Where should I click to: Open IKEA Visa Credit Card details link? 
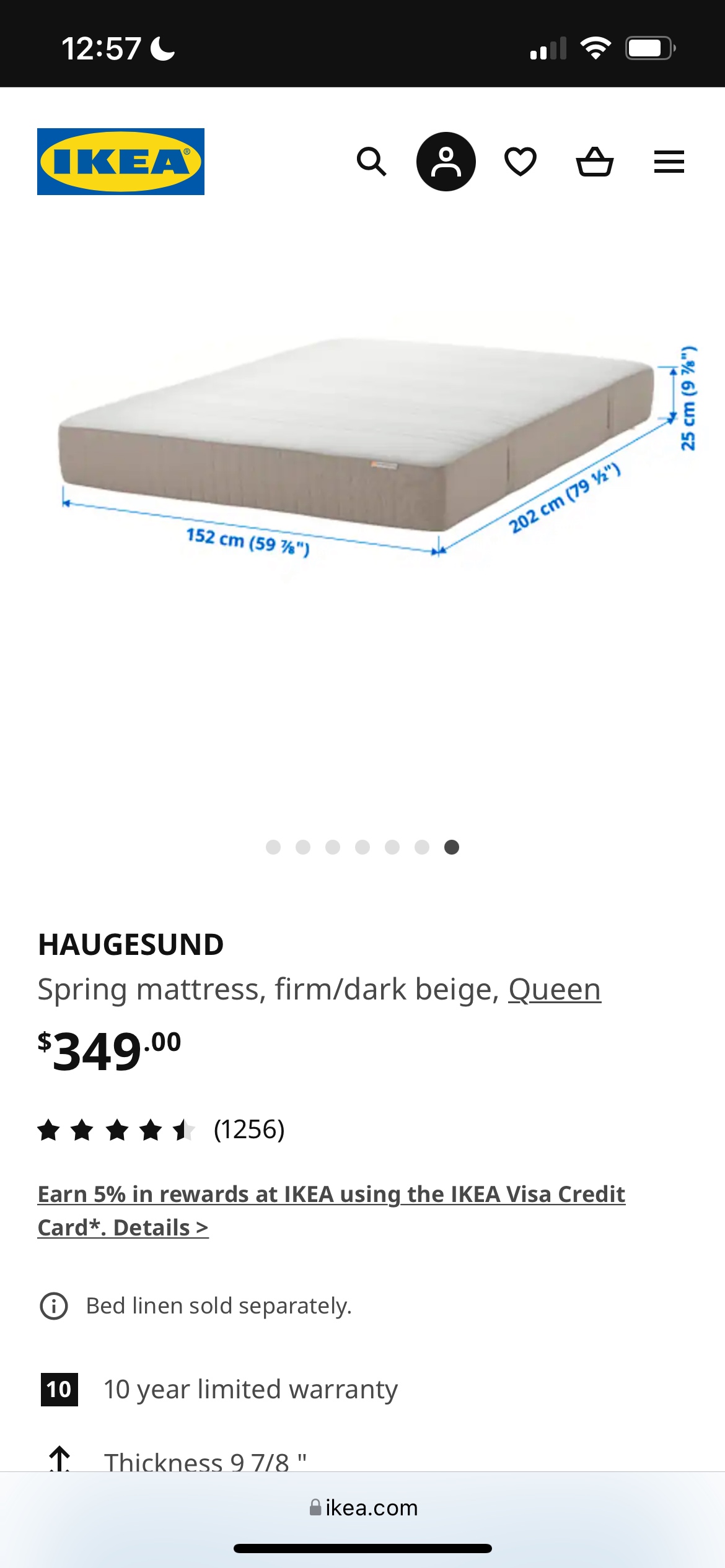tap(332, 1210)
